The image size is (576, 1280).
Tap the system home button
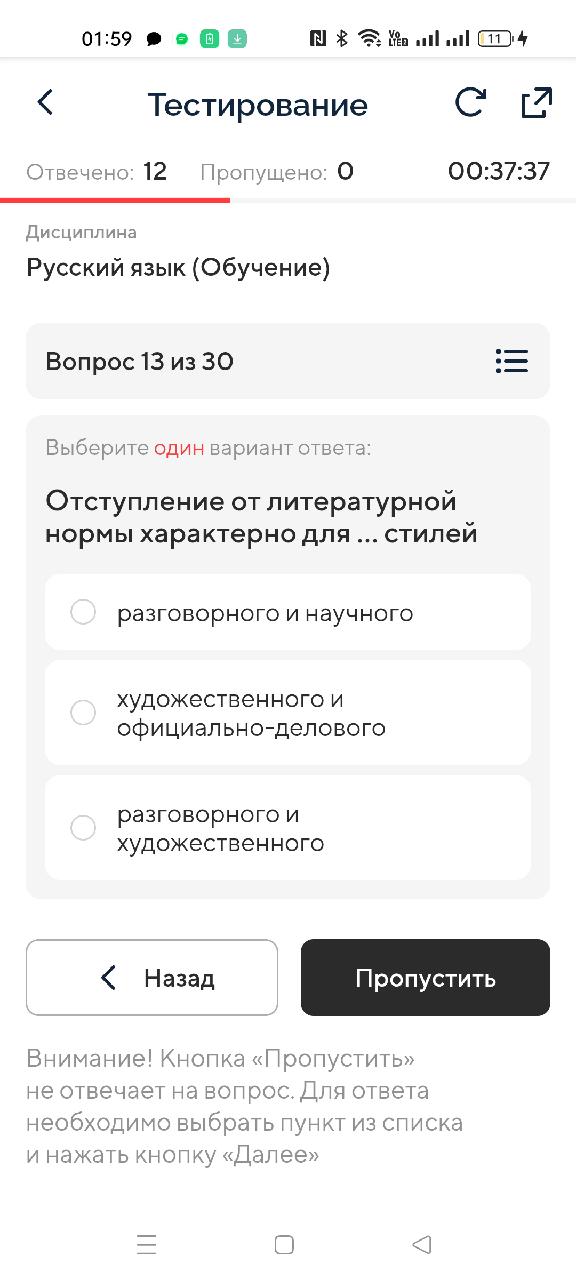click(x=284, y=1244)
